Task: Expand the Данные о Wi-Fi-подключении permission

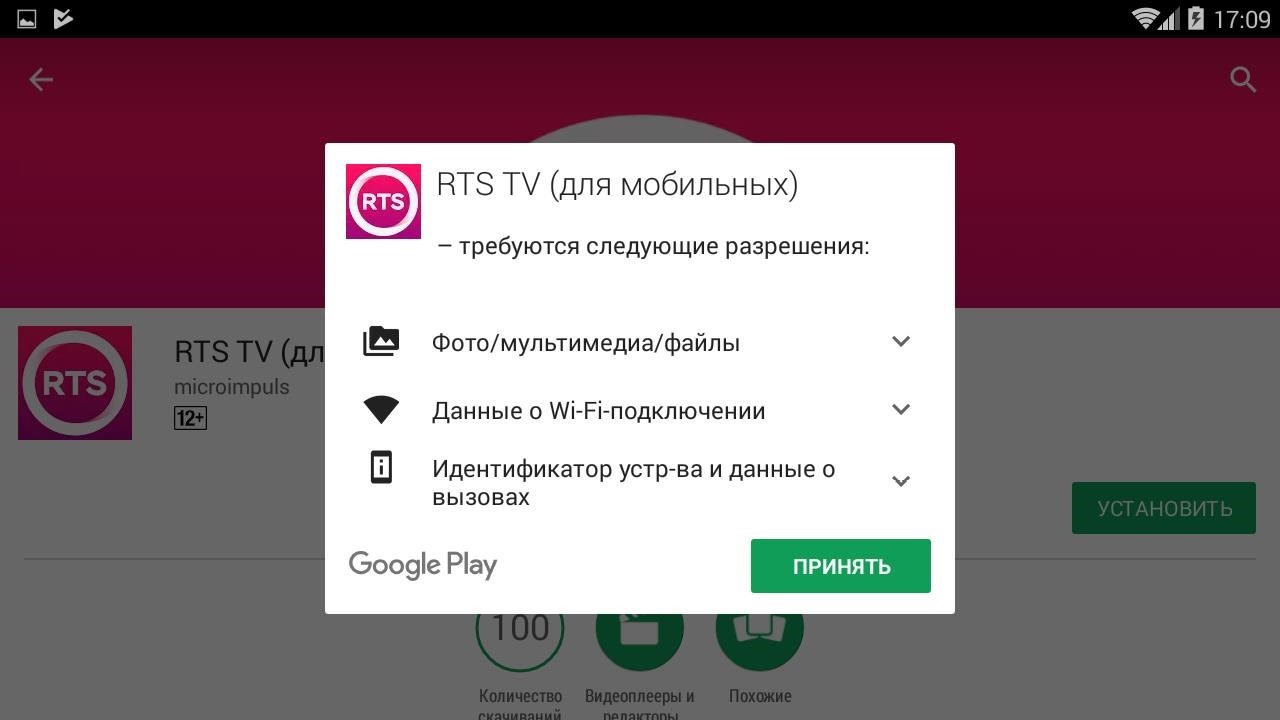Action: click(x=900, y=410)
